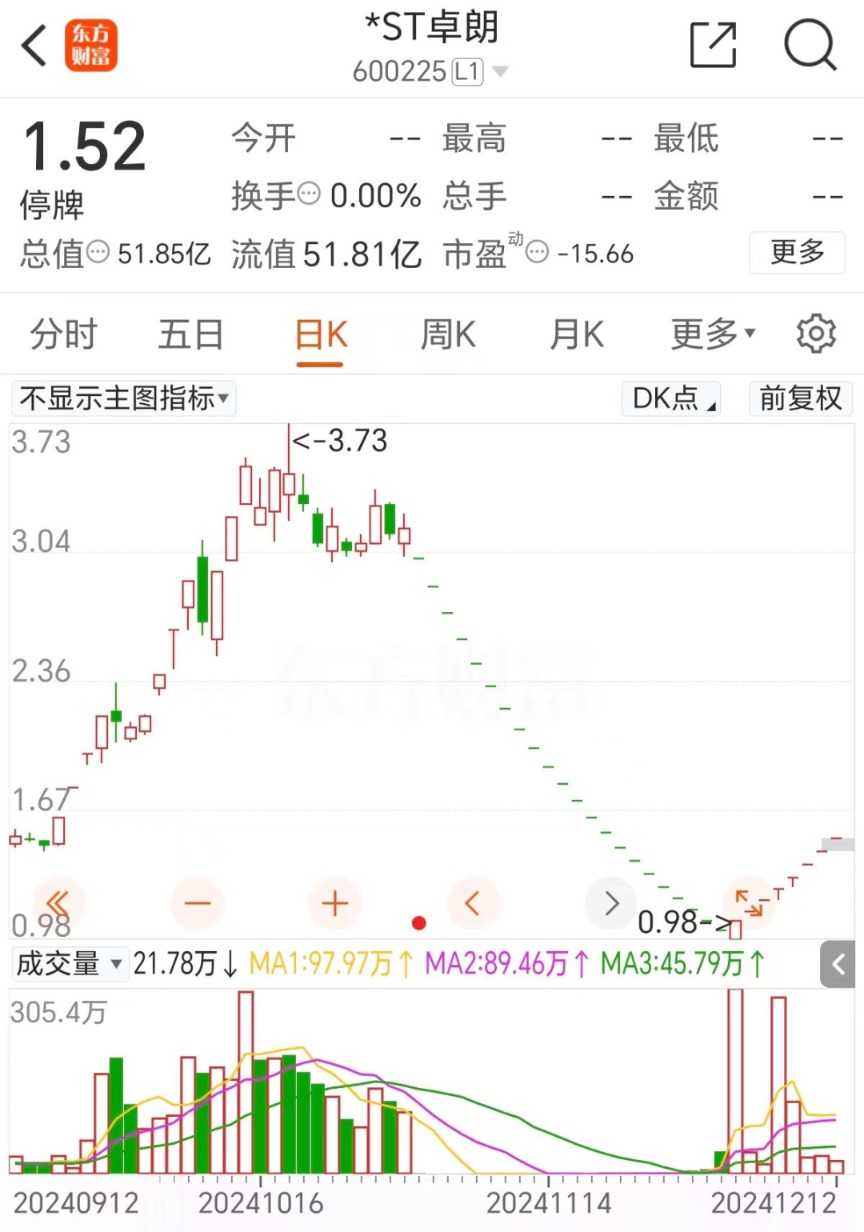Switch to the 分时 tab
864x1232 pixels.
click(63, 334)
